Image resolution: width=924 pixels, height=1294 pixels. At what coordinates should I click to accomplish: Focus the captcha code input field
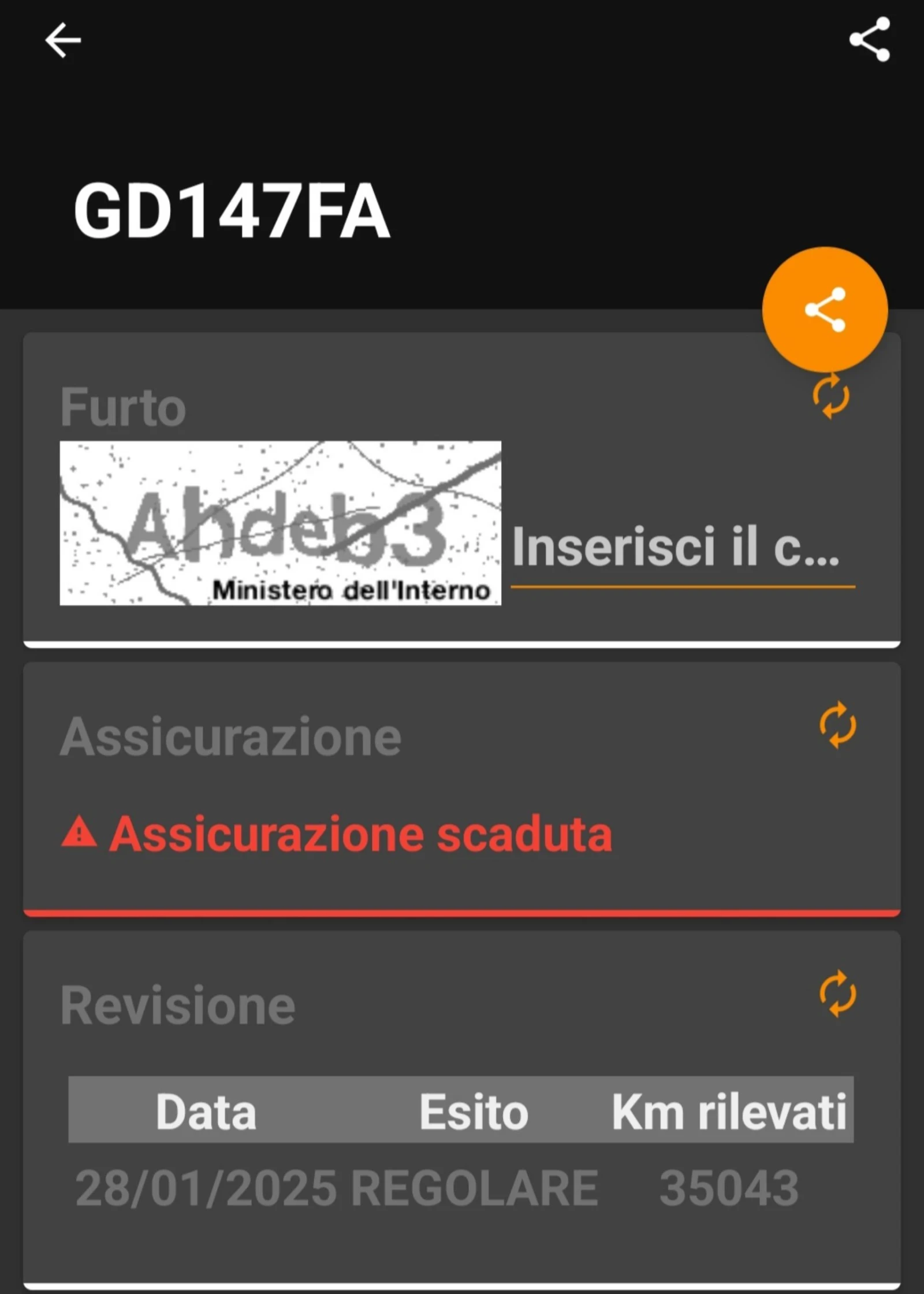coord(682,548)
